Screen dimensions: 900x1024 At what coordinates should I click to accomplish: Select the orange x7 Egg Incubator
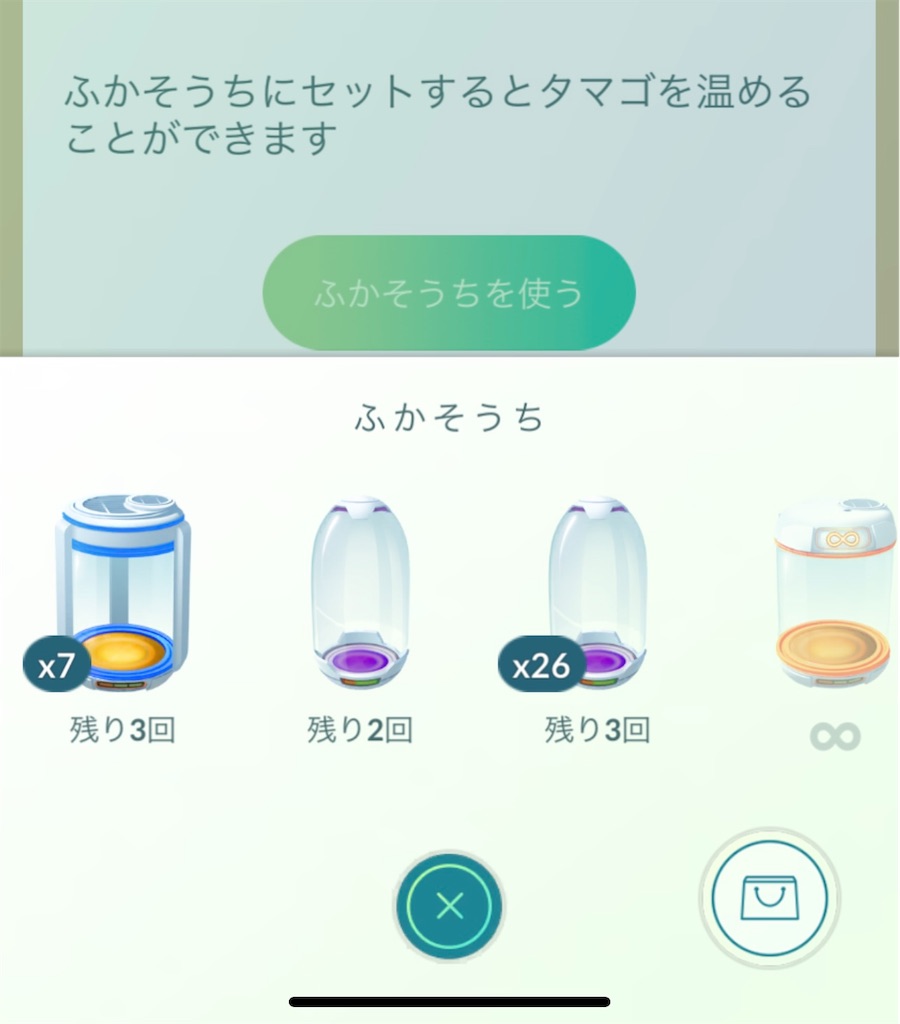[x=120, y=590]
